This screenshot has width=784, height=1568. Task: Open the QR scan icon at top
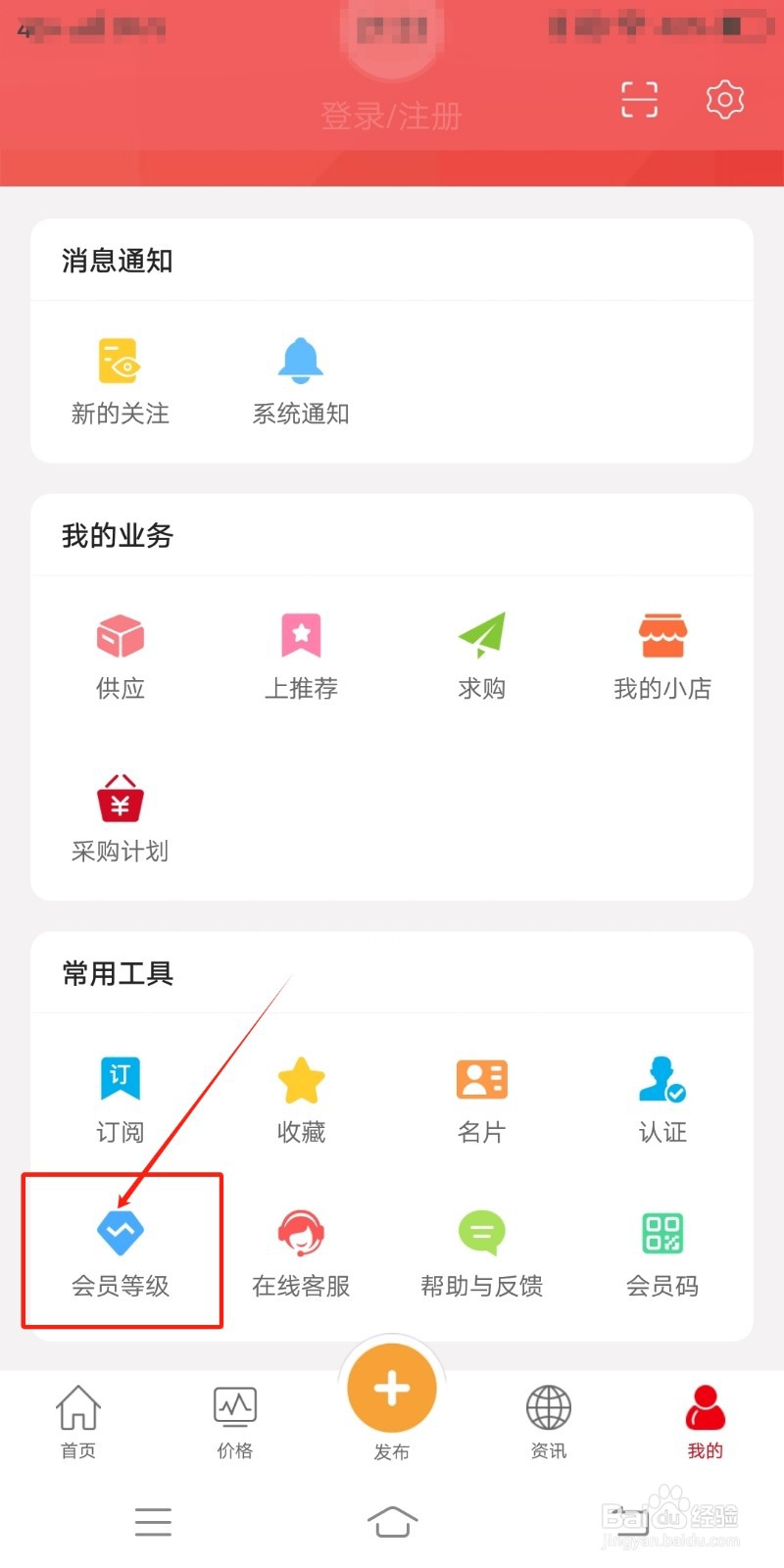click(x=639, y=99)
